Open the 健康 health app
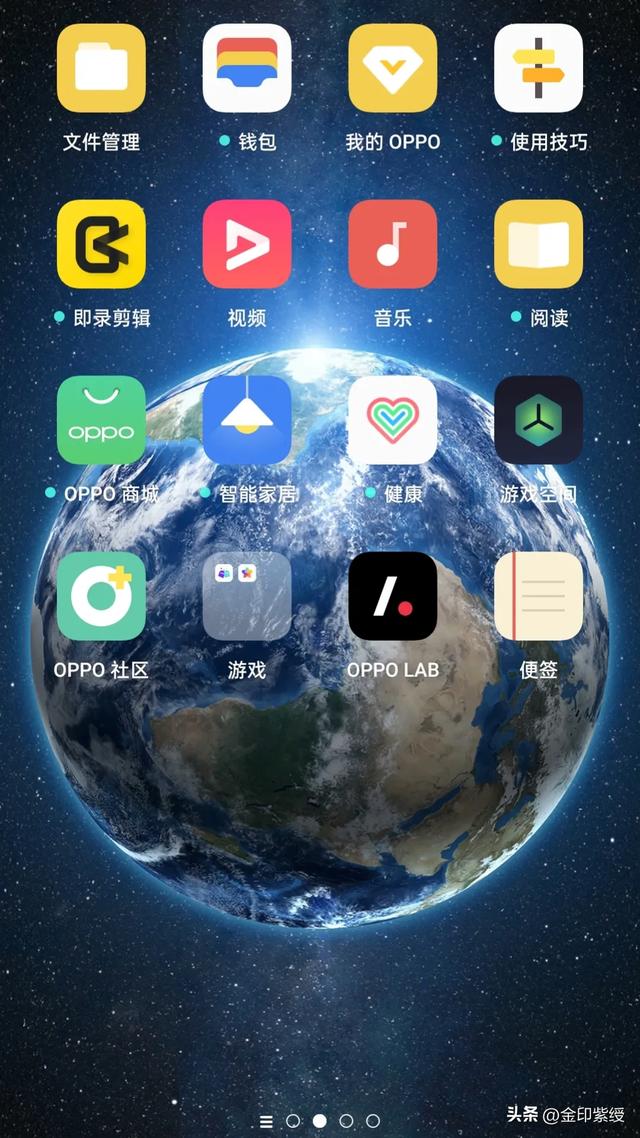The height and width of the screenshot is (1138, 640). point(393,420)
